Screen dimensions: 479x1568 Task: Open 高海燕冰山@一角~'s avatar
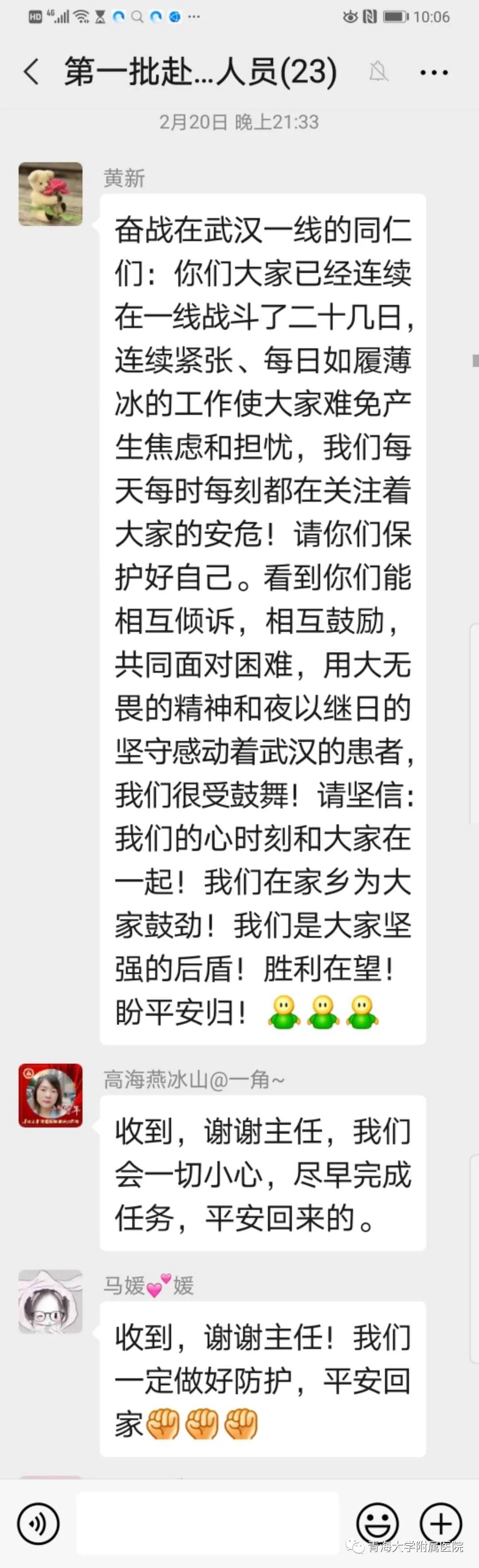pyautogui.click(x=51, y=1095)
